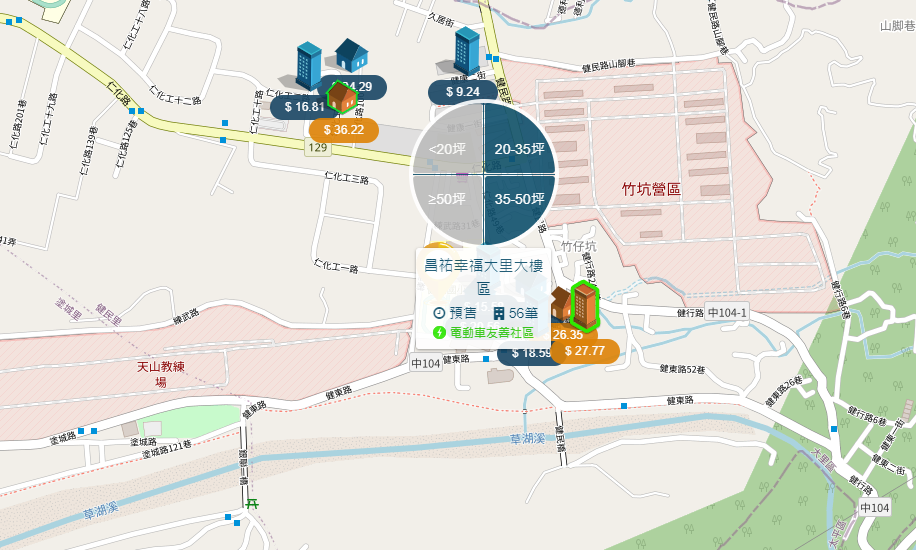Viewport: 916px width, 550px height.
Task: Open the $ 36.22 price marker
Action: pos(344,130)
